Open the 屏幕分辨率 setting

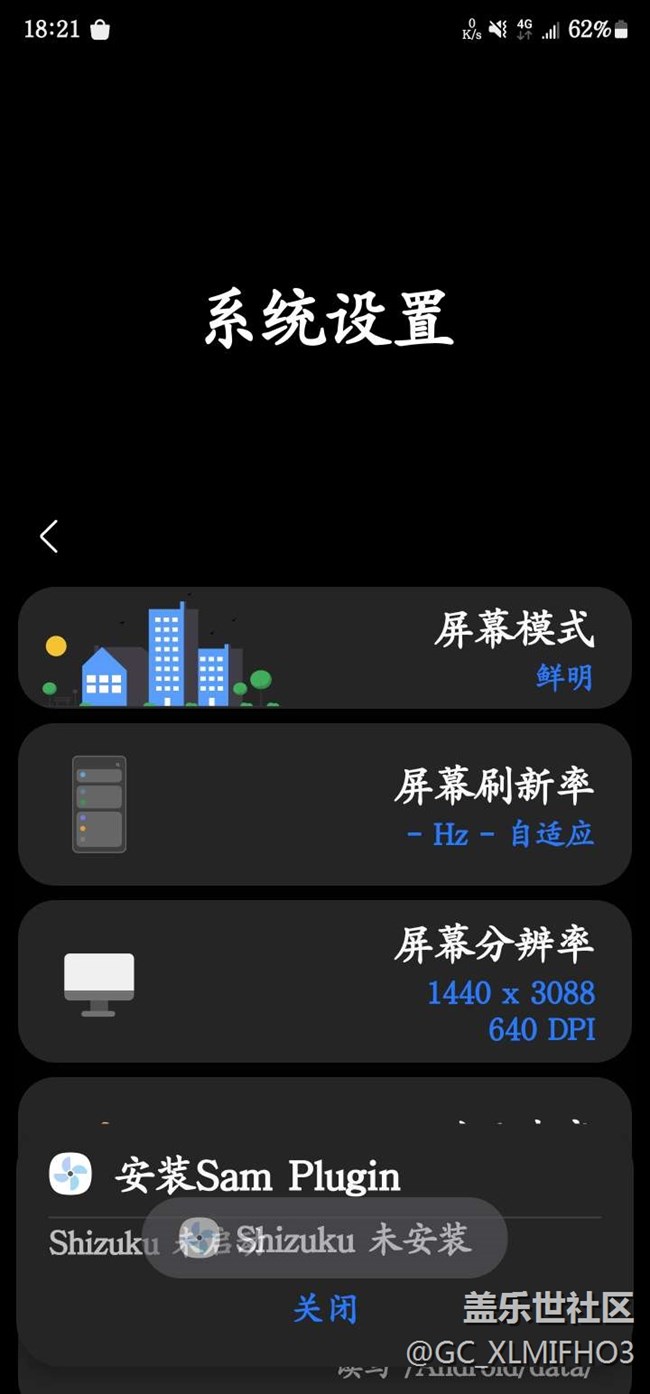coord(325,981)
